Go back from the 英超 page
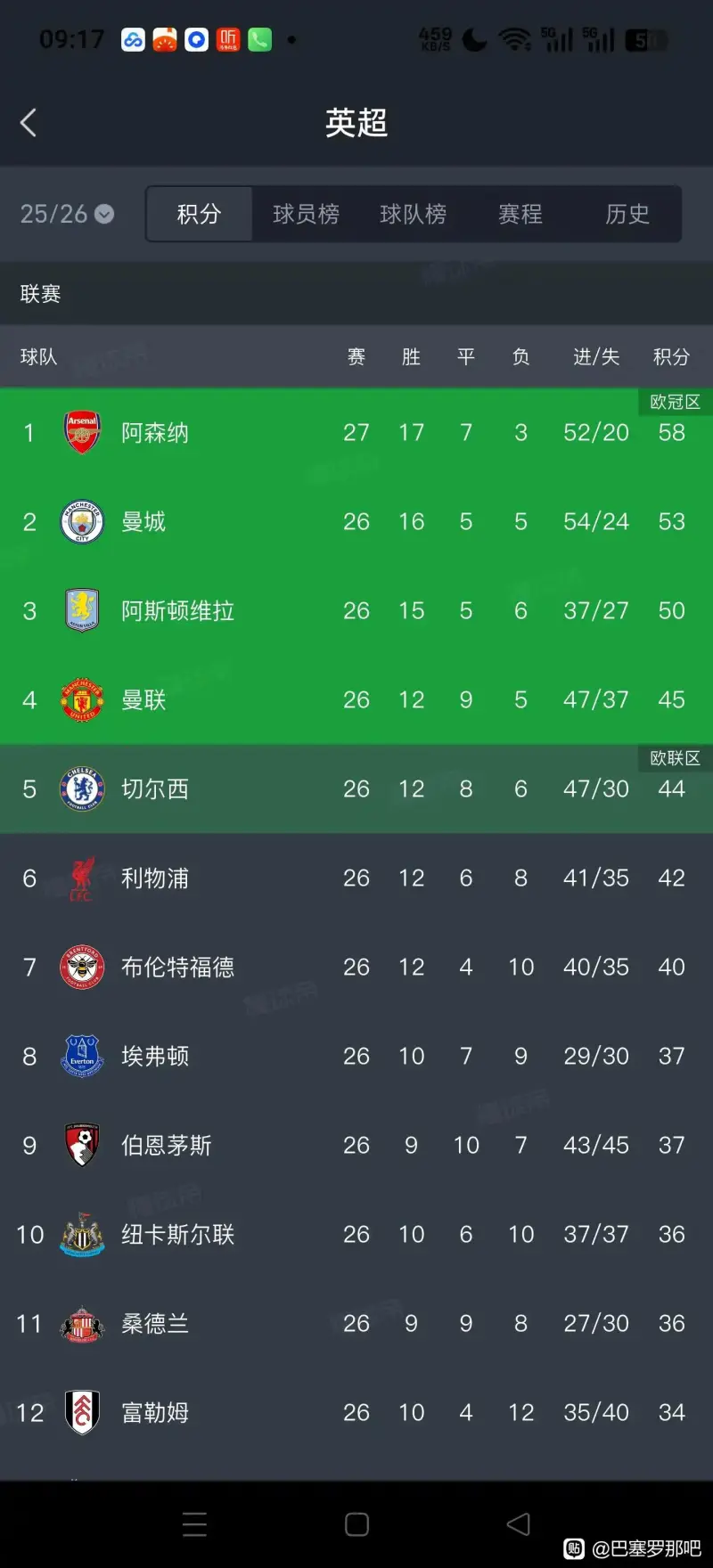 click(29, 123)
